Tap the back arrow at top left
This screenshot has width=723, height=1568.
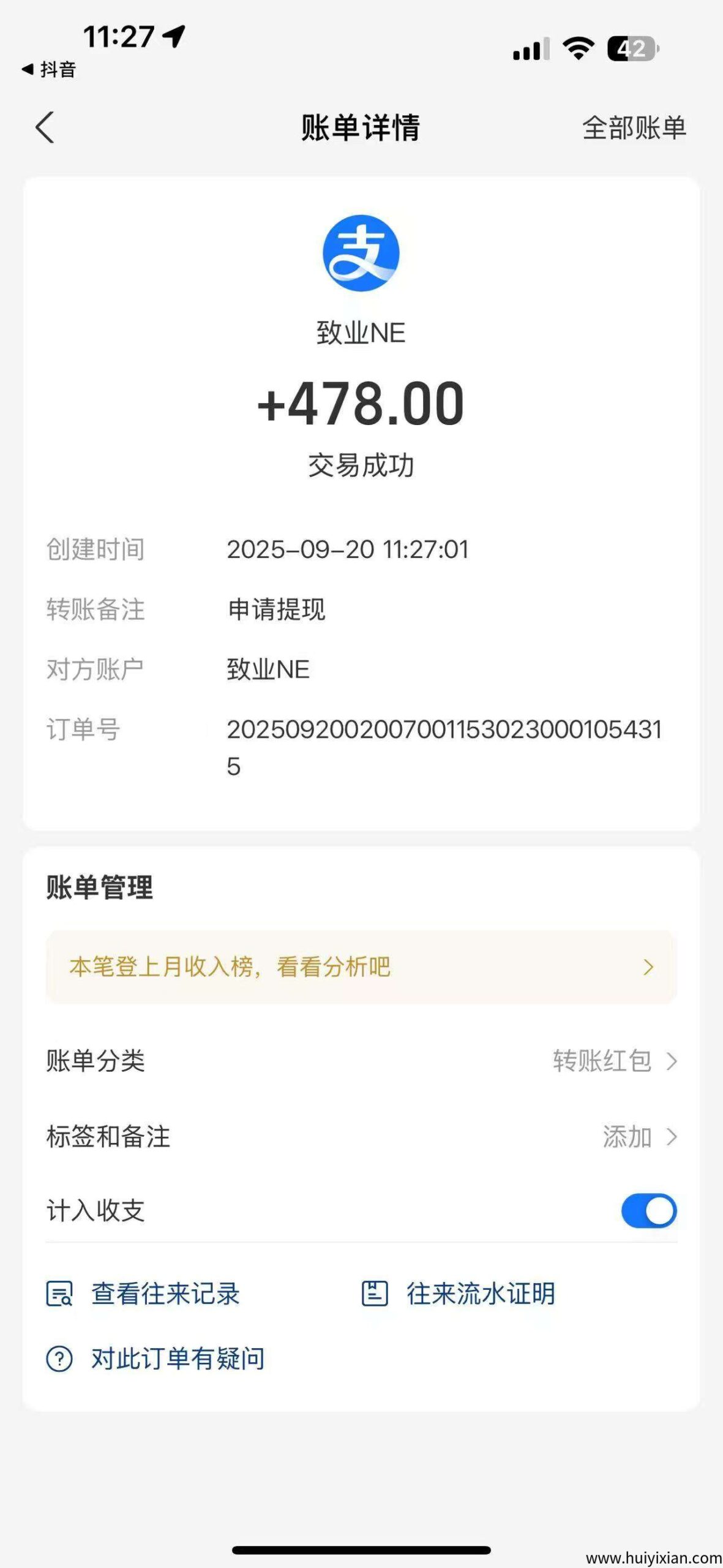pos(43,129)
